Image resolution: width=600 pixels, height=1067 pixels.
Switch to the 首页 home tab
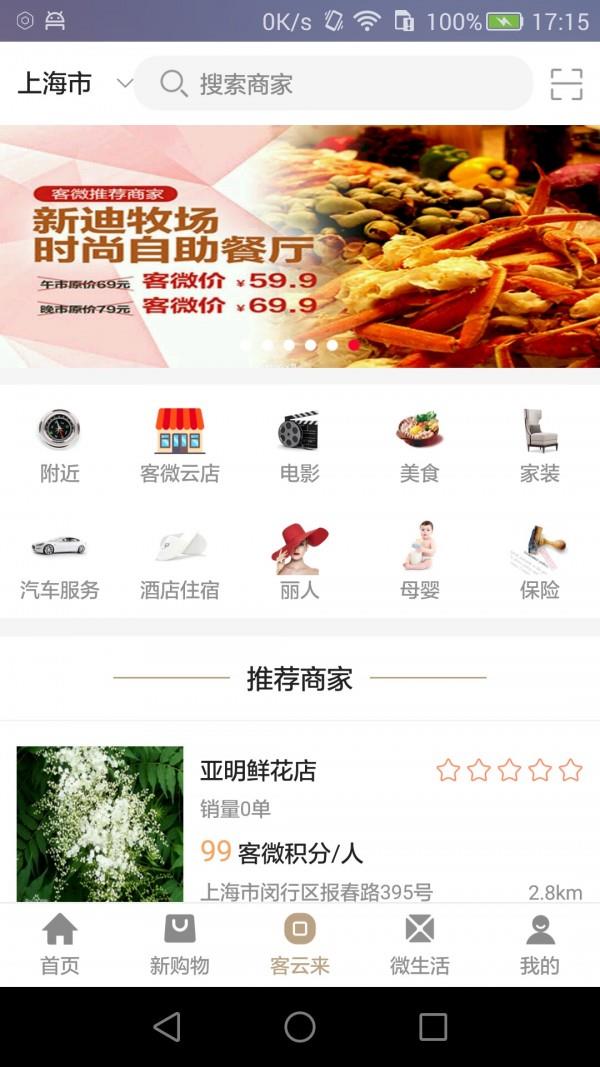tap(59, 945)
